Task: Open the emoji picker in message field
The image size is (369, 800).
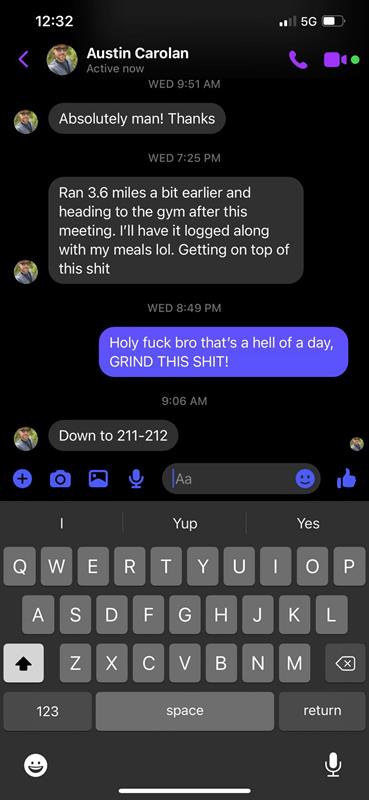Action: pos(305,479)
